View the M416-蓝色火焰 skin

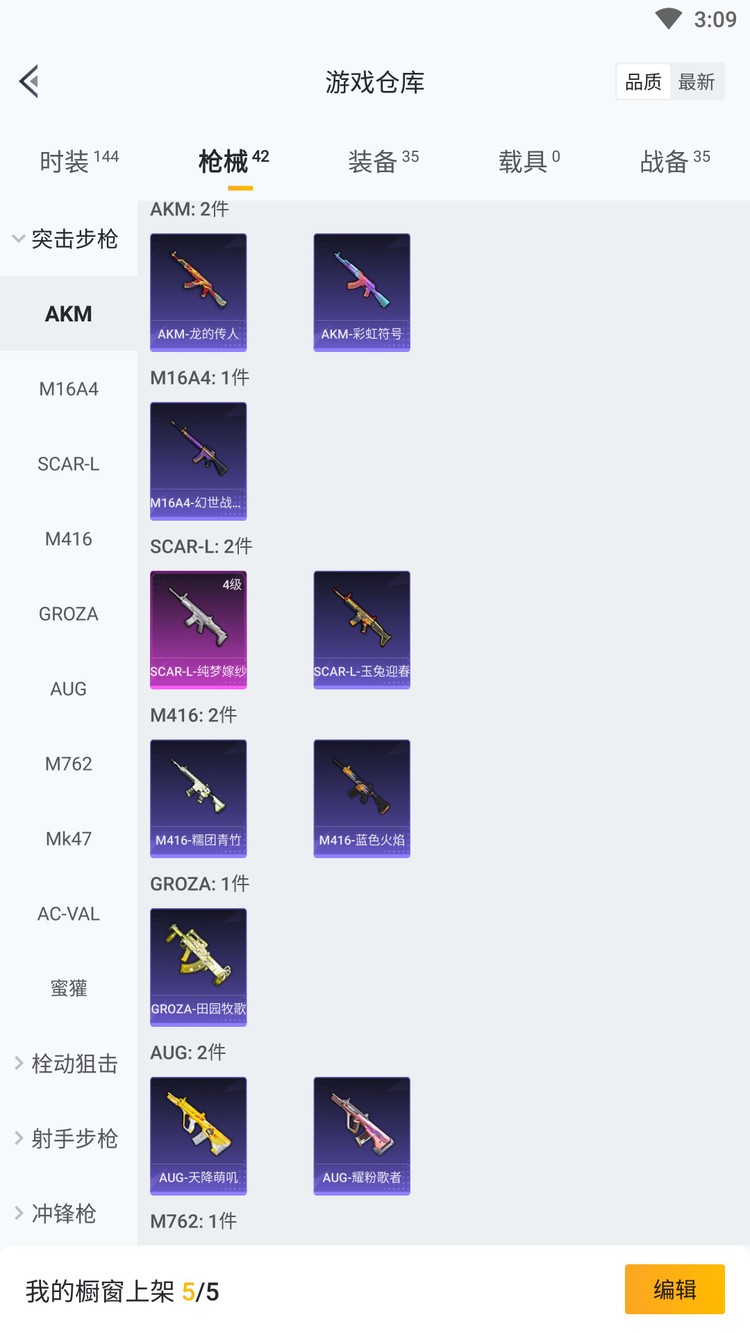pyautogui.click(x=362, y=798)
